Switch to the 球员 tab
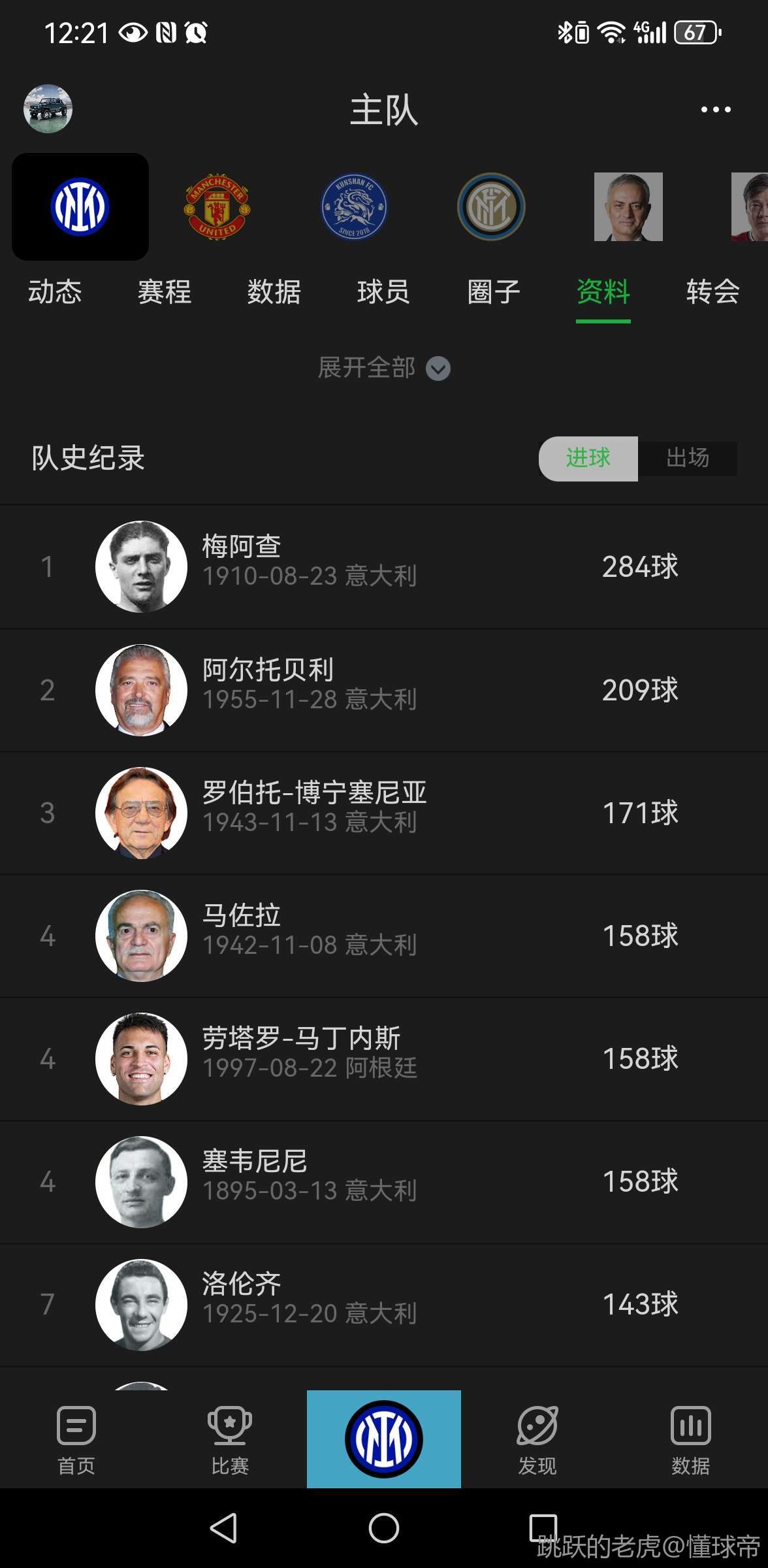Screen dimensions: 768x1568 pyautogui.click(x=383, y=292)
